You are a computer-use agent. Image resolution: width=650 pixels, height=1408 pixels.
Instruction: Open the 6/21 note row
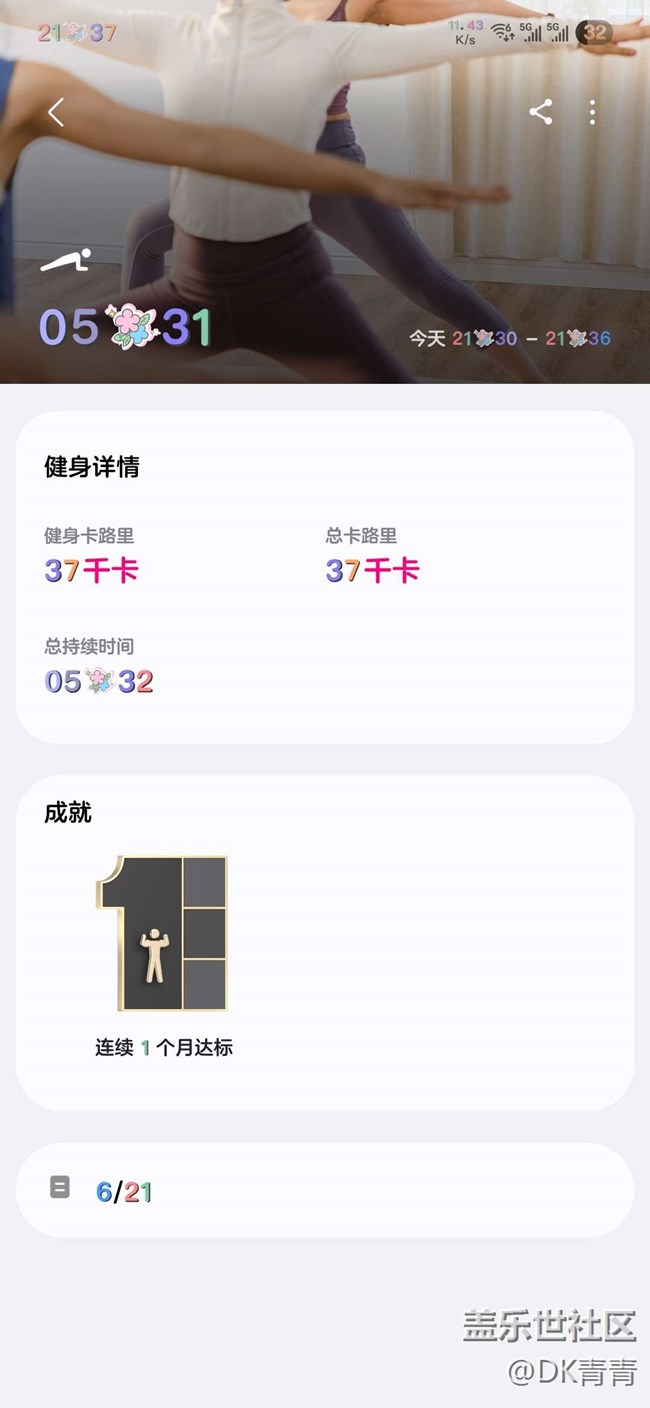pyautogui.click(x=325, y=1191)
